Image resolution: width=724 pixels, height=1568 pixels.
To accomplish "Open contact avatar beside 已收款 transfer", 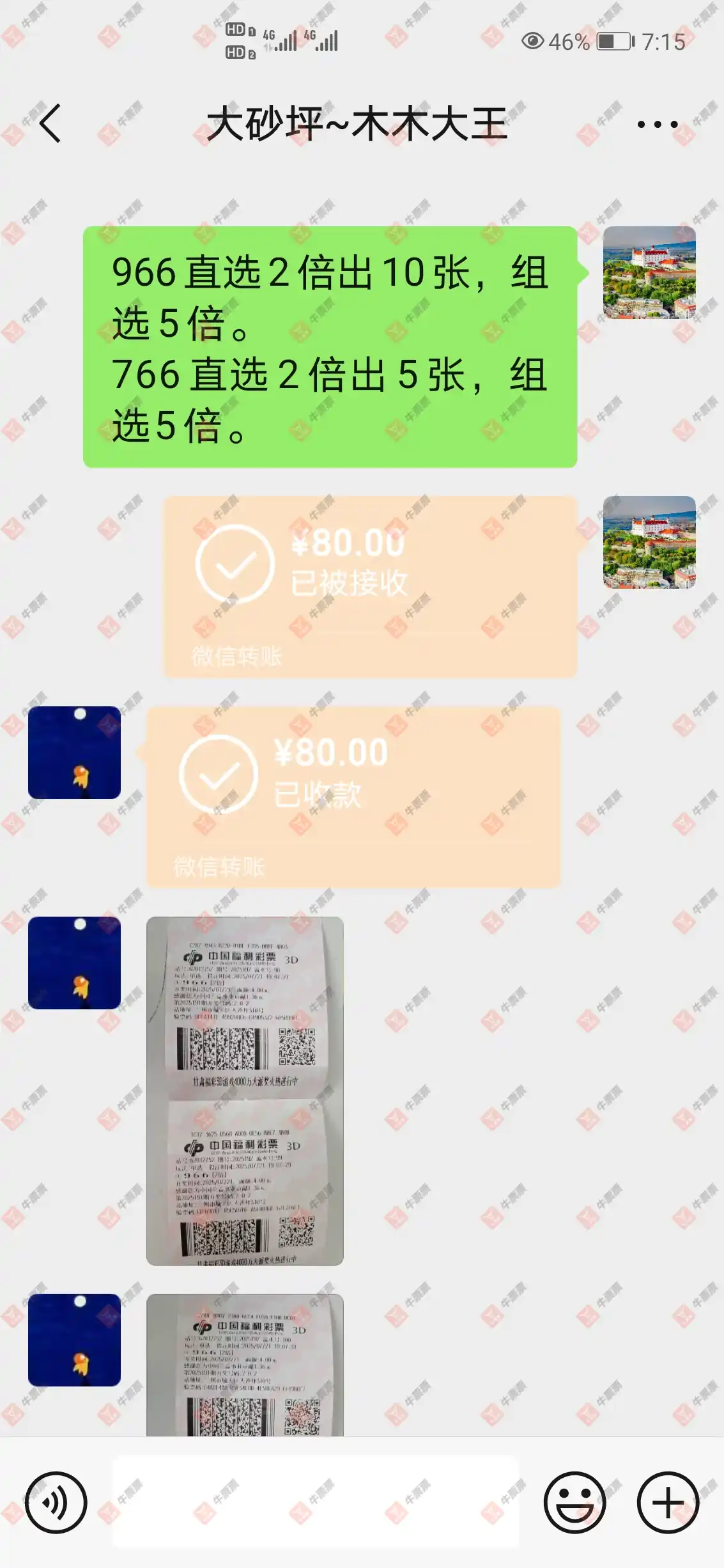I will 74,752.
